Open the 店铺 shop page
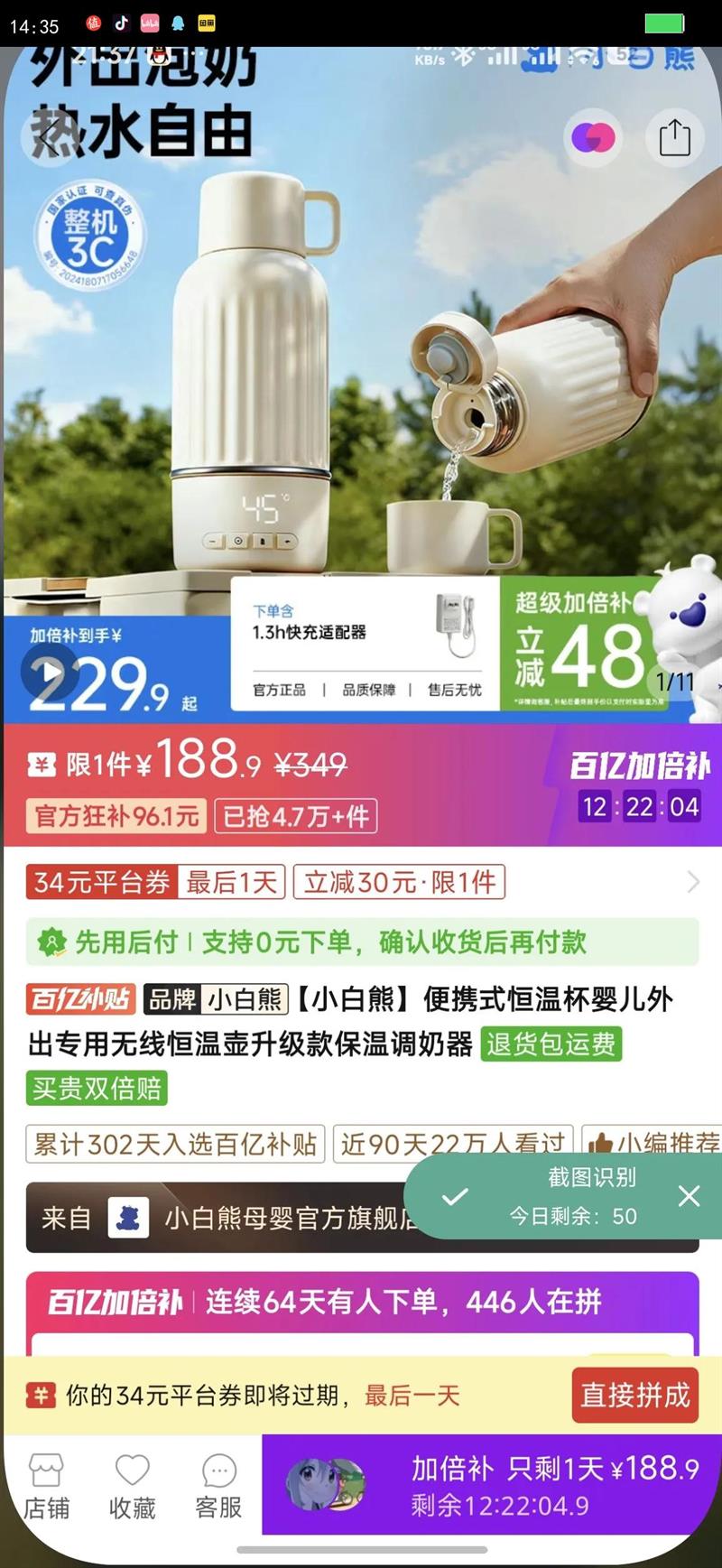 (x=46, y=1486)
